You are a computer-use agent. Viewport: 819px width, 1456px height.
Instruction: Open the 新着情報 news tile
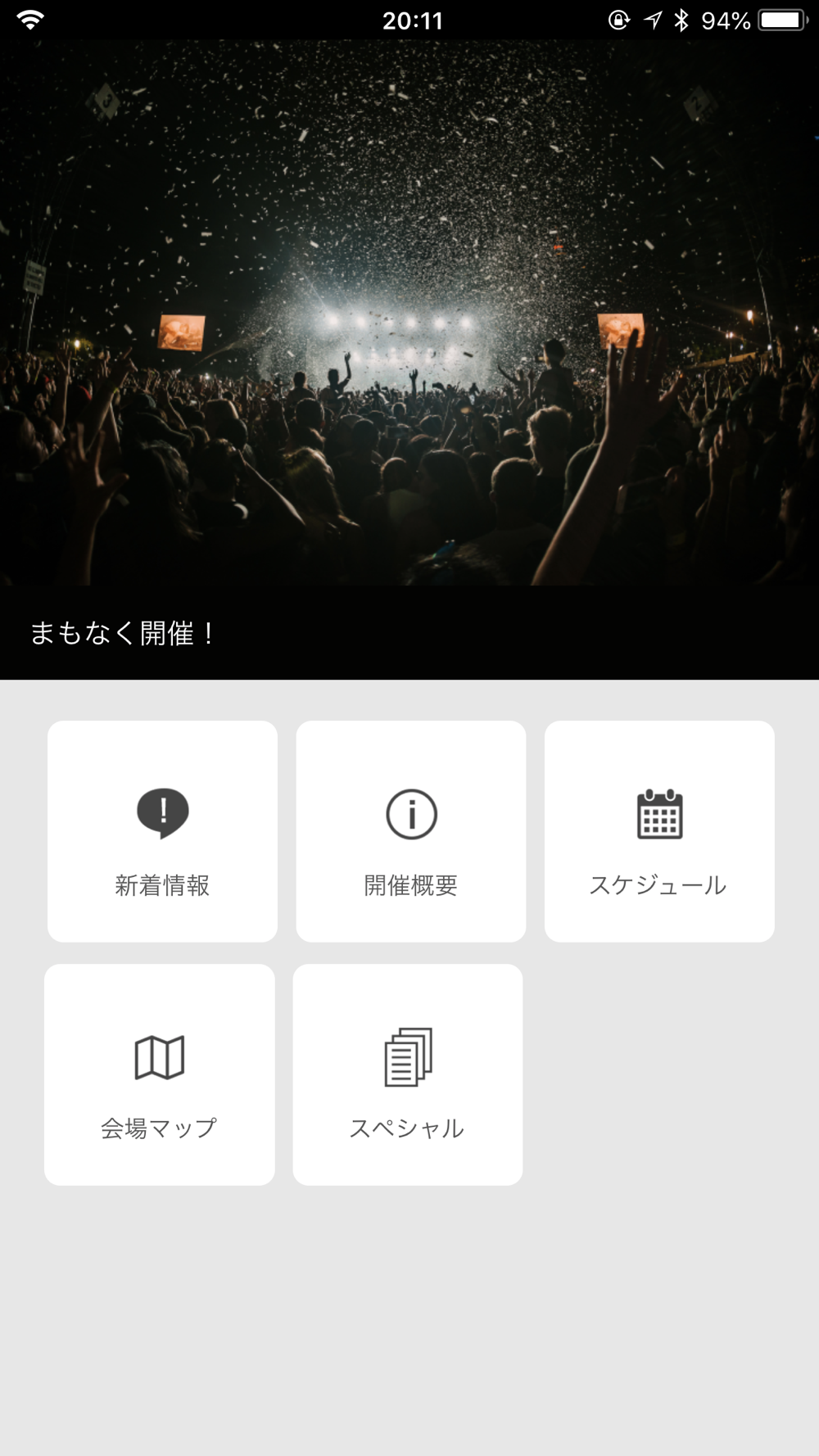pos(162,831)
